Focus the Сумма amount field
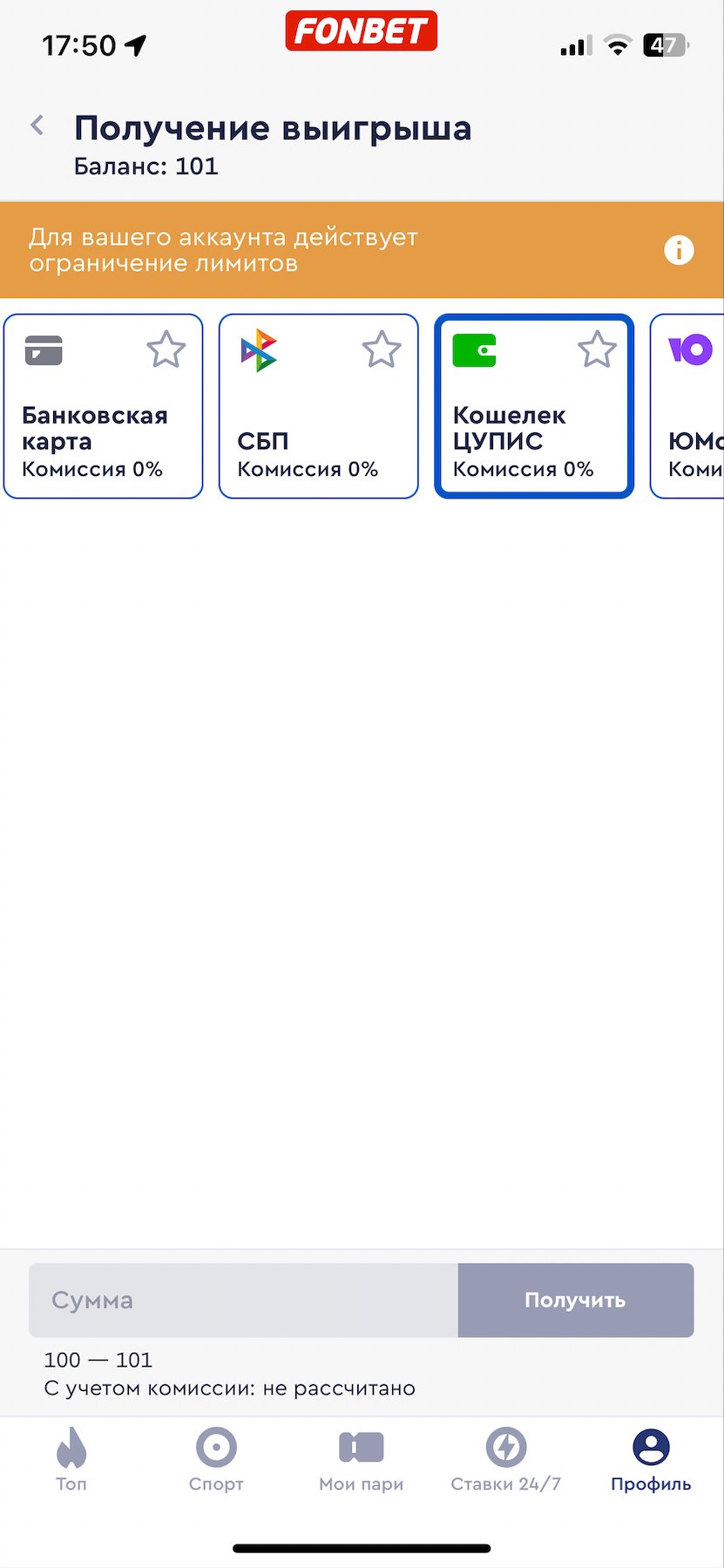724x1568 pixels. [x=244, y=1300]
